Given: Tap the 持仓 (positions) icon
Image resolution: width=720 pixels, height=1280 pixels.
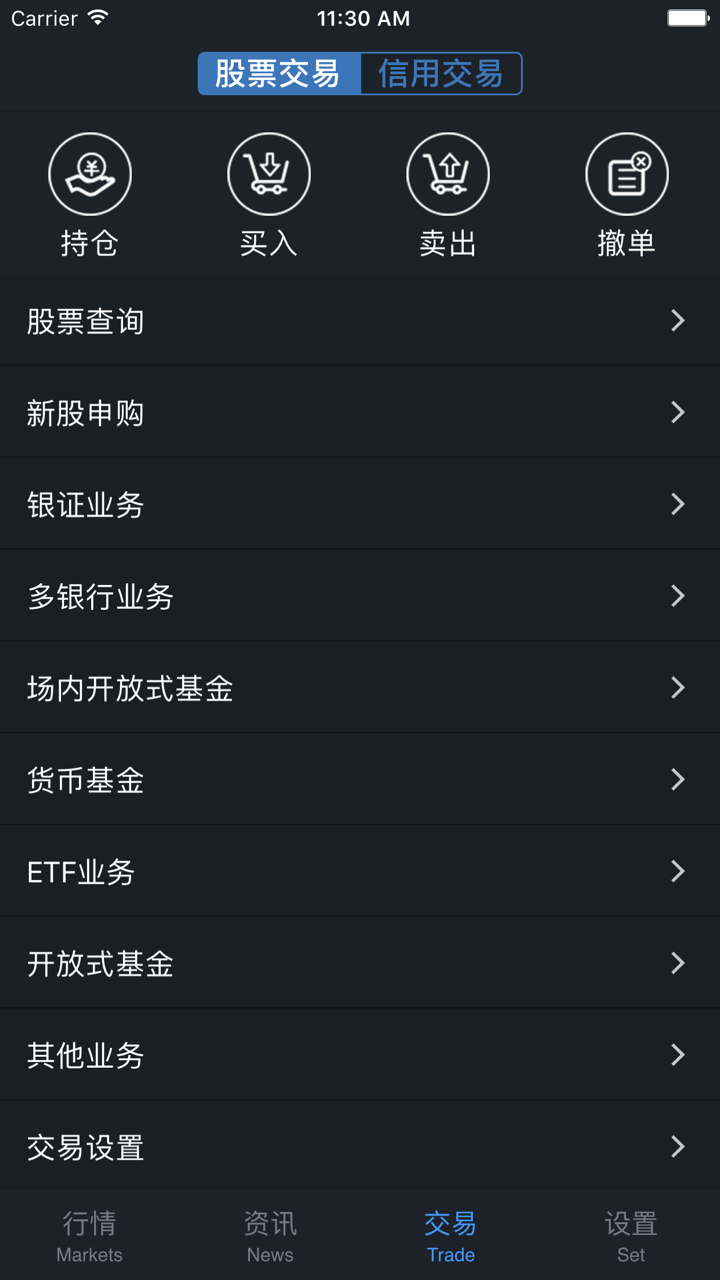Looking at the screenshot, I should click(x=90, y=173).
